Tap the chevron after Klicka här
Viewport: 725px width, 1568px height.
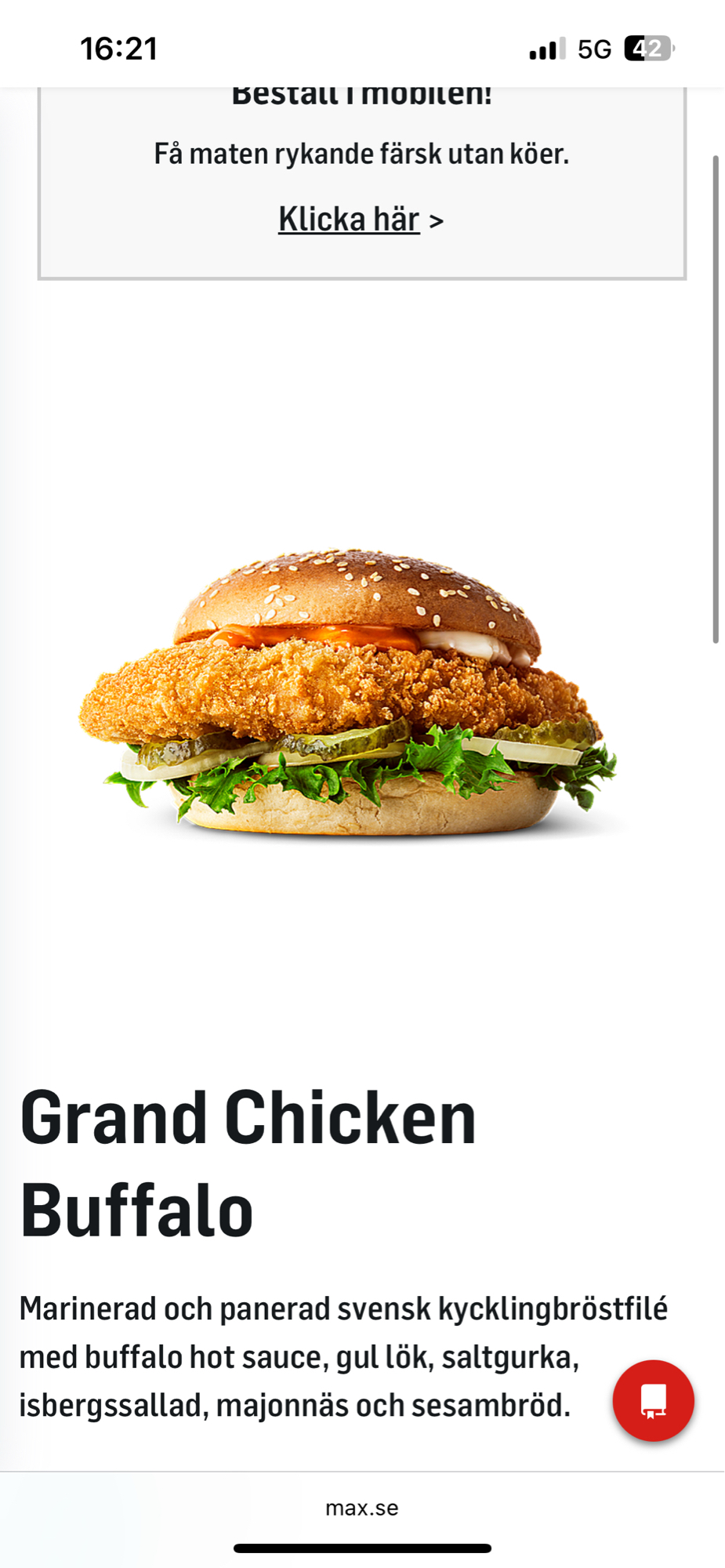click(x=436, y=220)
